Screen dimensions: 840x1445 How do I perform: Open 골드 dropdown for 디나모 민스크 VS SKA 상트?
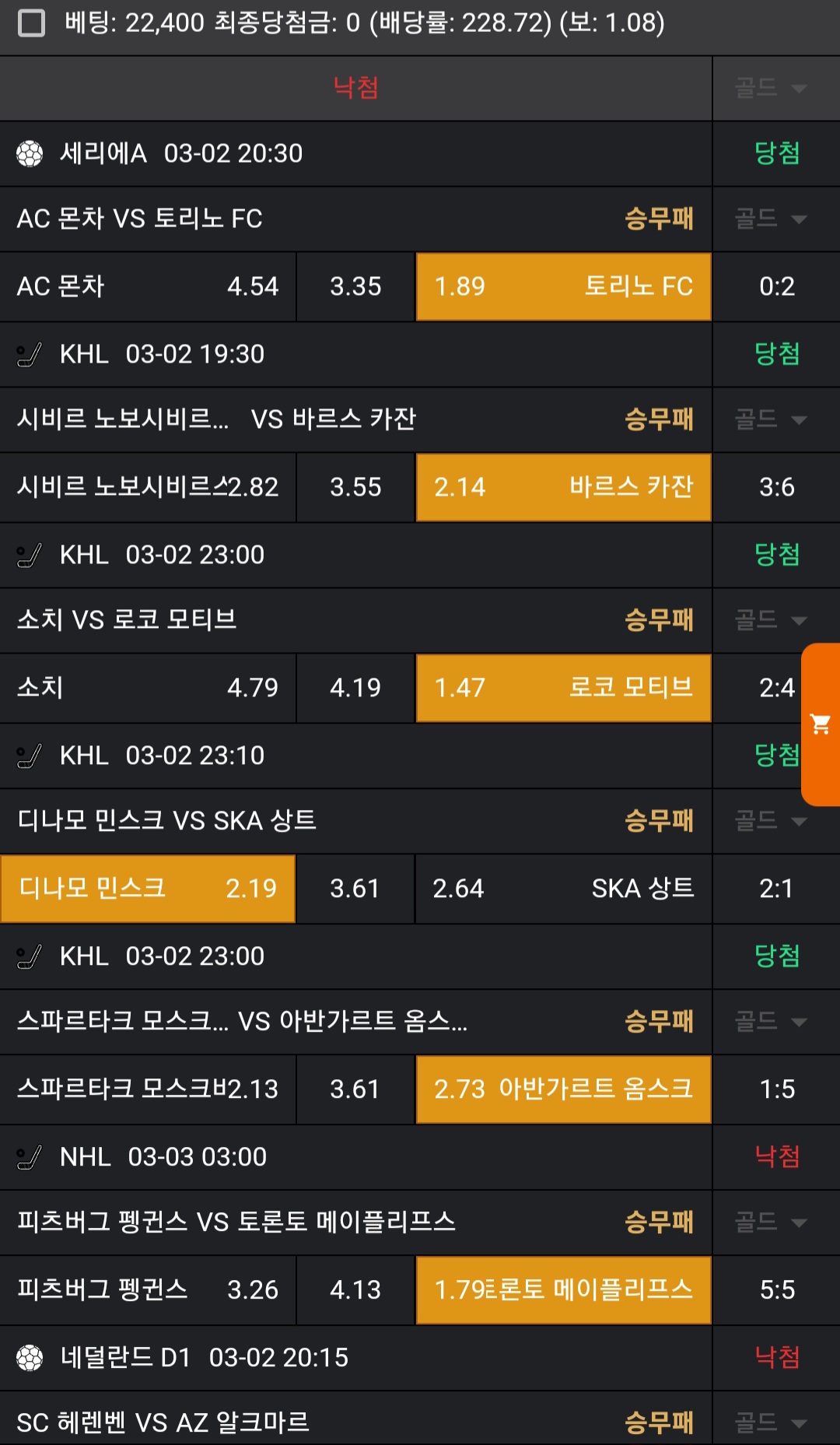[x=772, y=821]
